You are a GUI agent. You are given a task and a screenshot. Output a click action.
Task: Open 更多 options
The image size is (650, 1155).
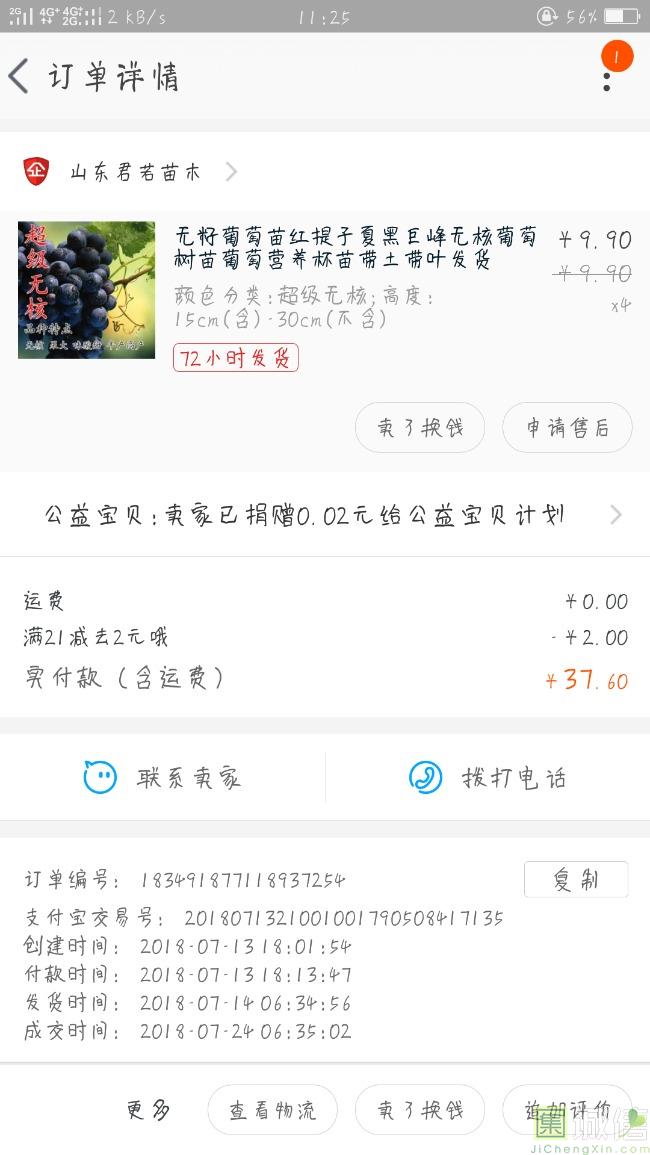[148, 1110]
